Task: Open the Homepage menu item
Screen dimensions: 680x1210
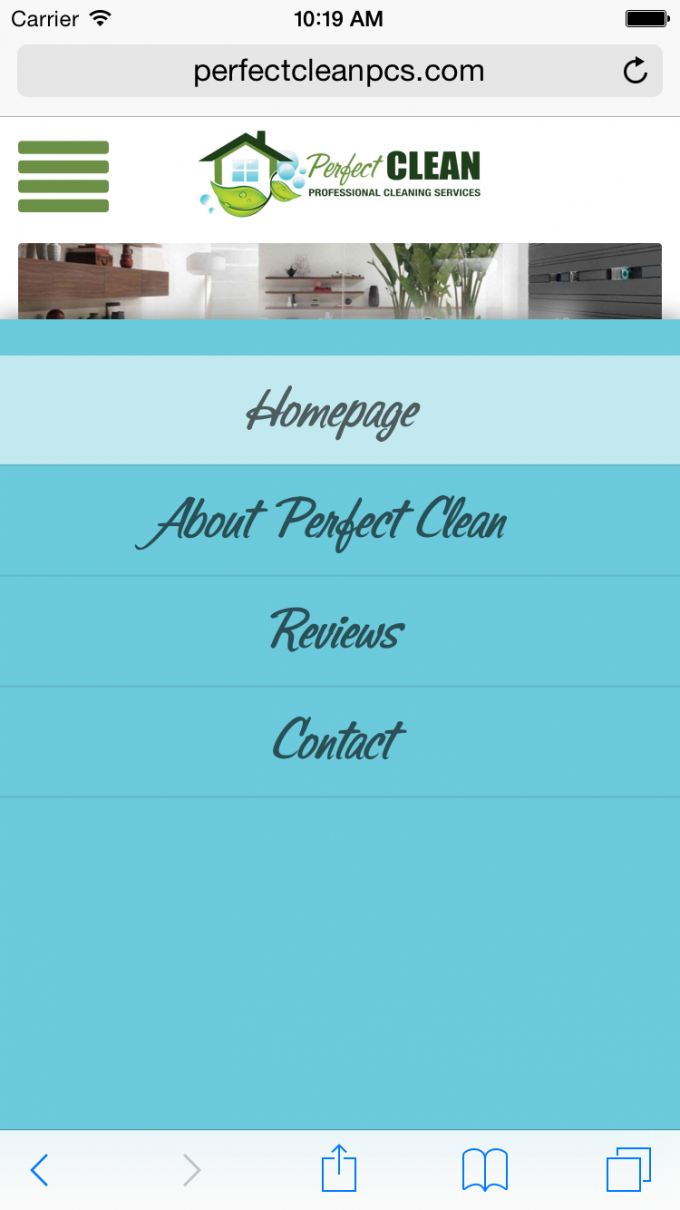Action: 334,410
